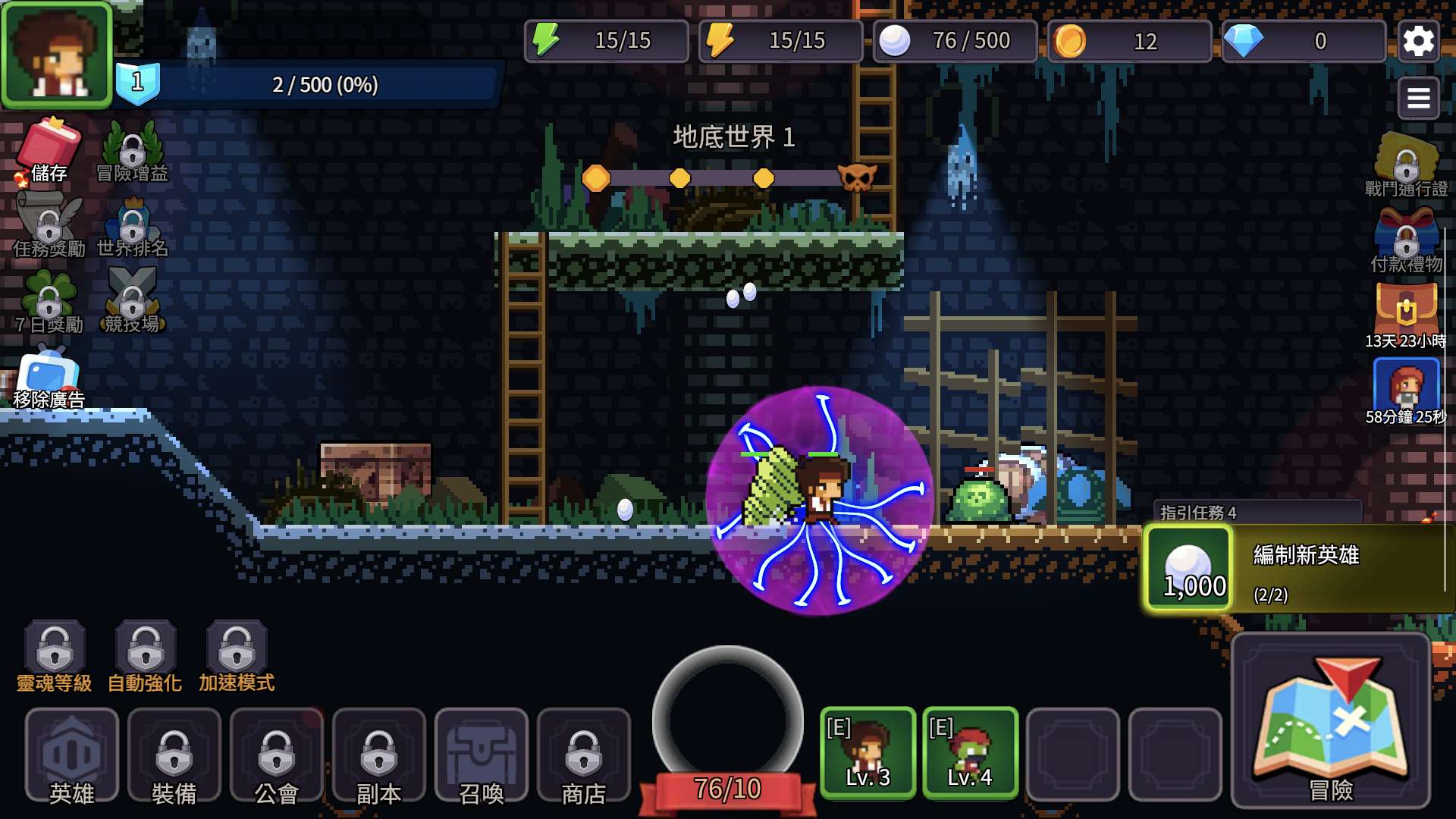Screen dimensions: 1456x819
Task: Open the 58分鐘 25秒 hero offer
Action: point(1405,387)
